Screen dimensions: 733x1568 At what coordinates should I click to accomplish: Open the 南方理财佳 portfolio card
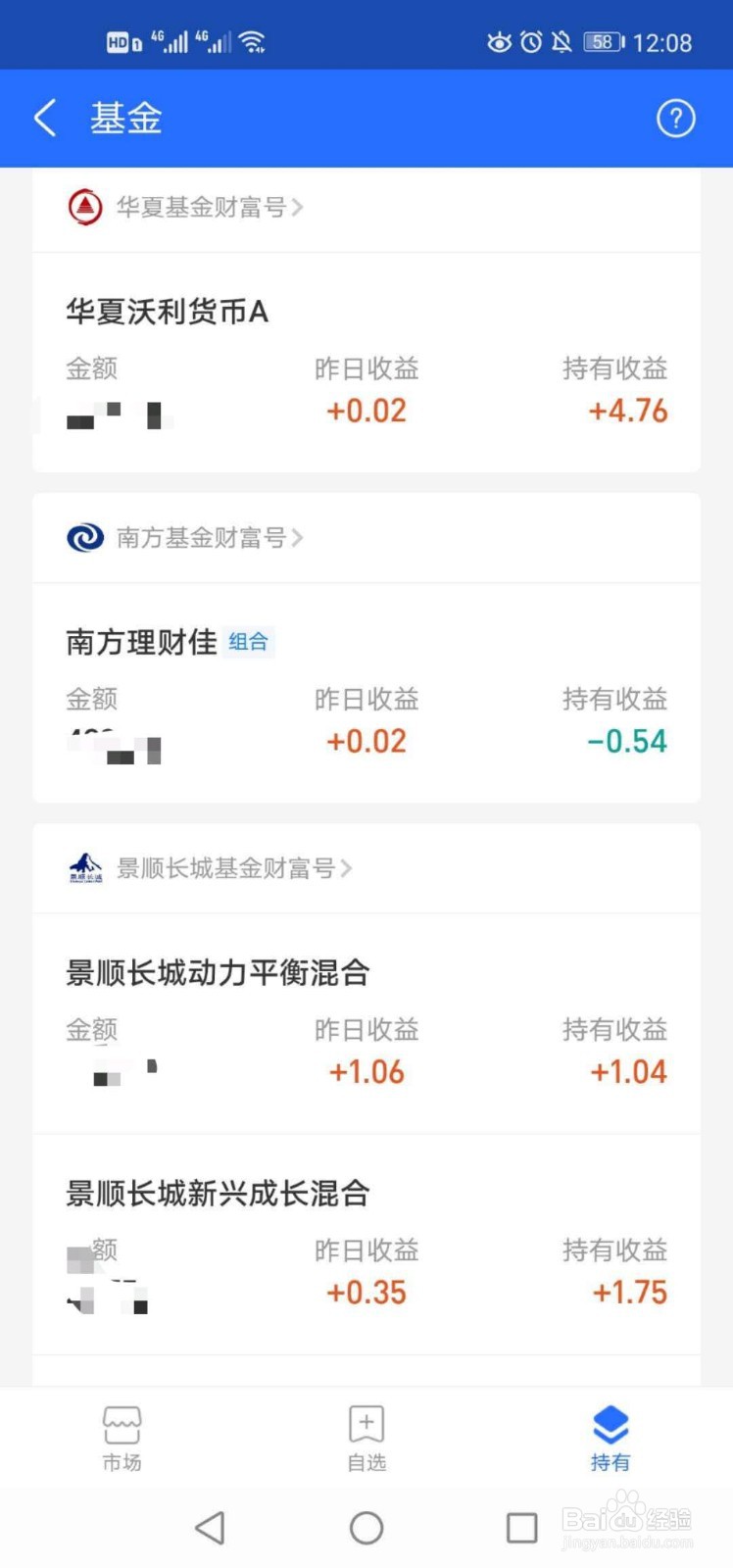pyautogui.click(x=366, y=693)
